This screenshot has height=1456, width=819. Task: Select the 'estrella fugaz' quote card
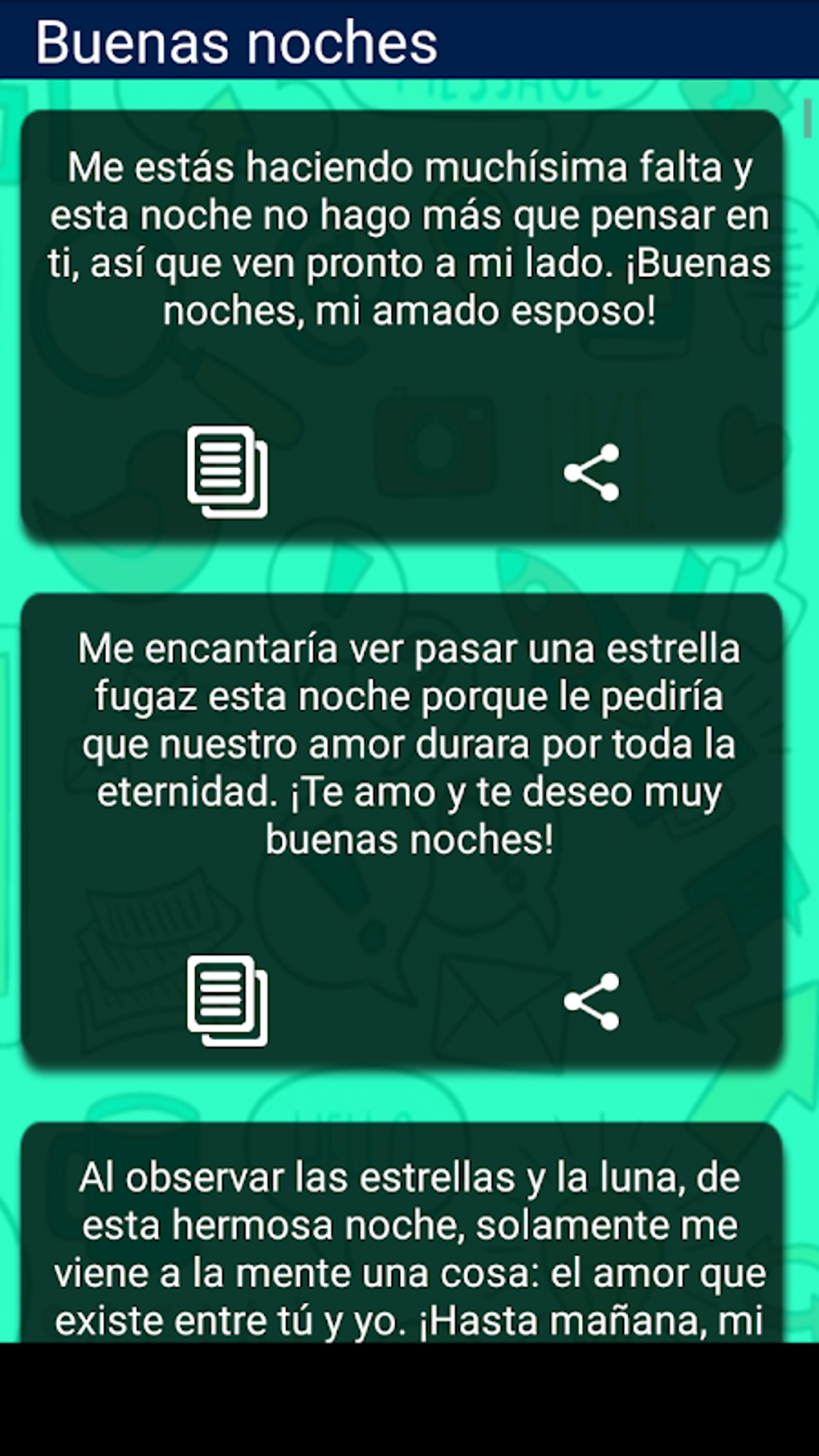pyautogui.click(x=401, y=739)
